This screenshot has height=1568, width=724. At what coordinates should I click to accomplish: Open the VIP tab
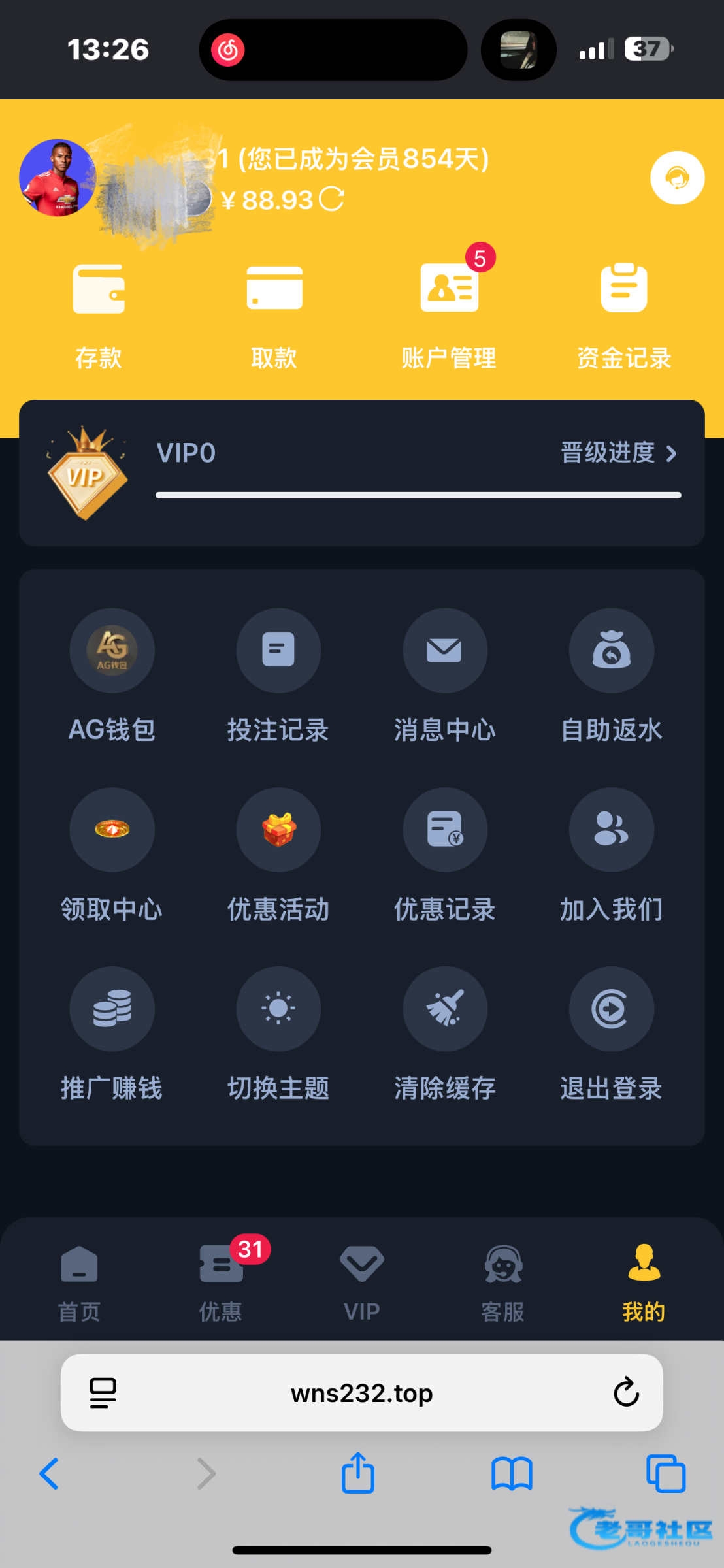[x=362, y=1281]
